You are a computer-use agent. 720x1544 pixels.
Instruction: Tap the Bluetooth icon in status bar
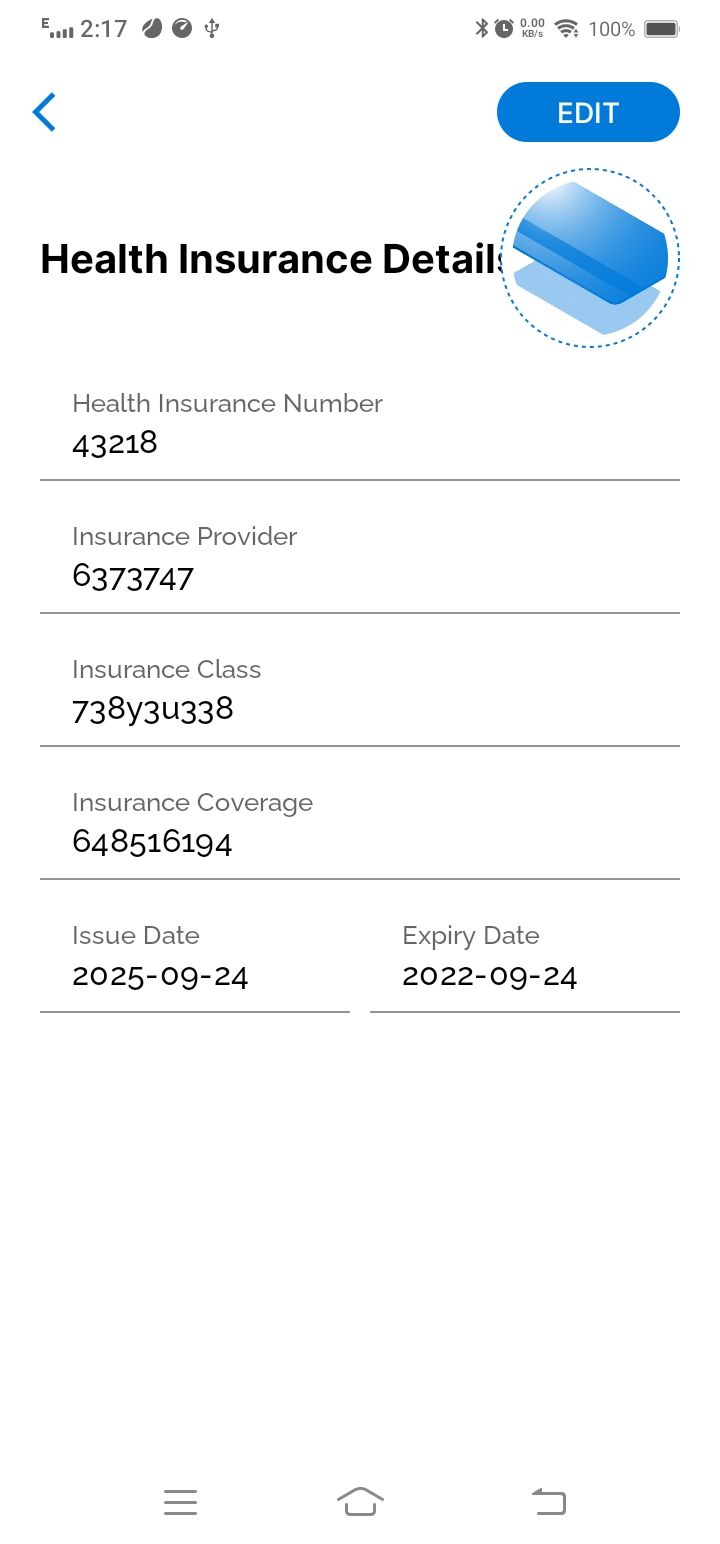[x=482, y=29]
